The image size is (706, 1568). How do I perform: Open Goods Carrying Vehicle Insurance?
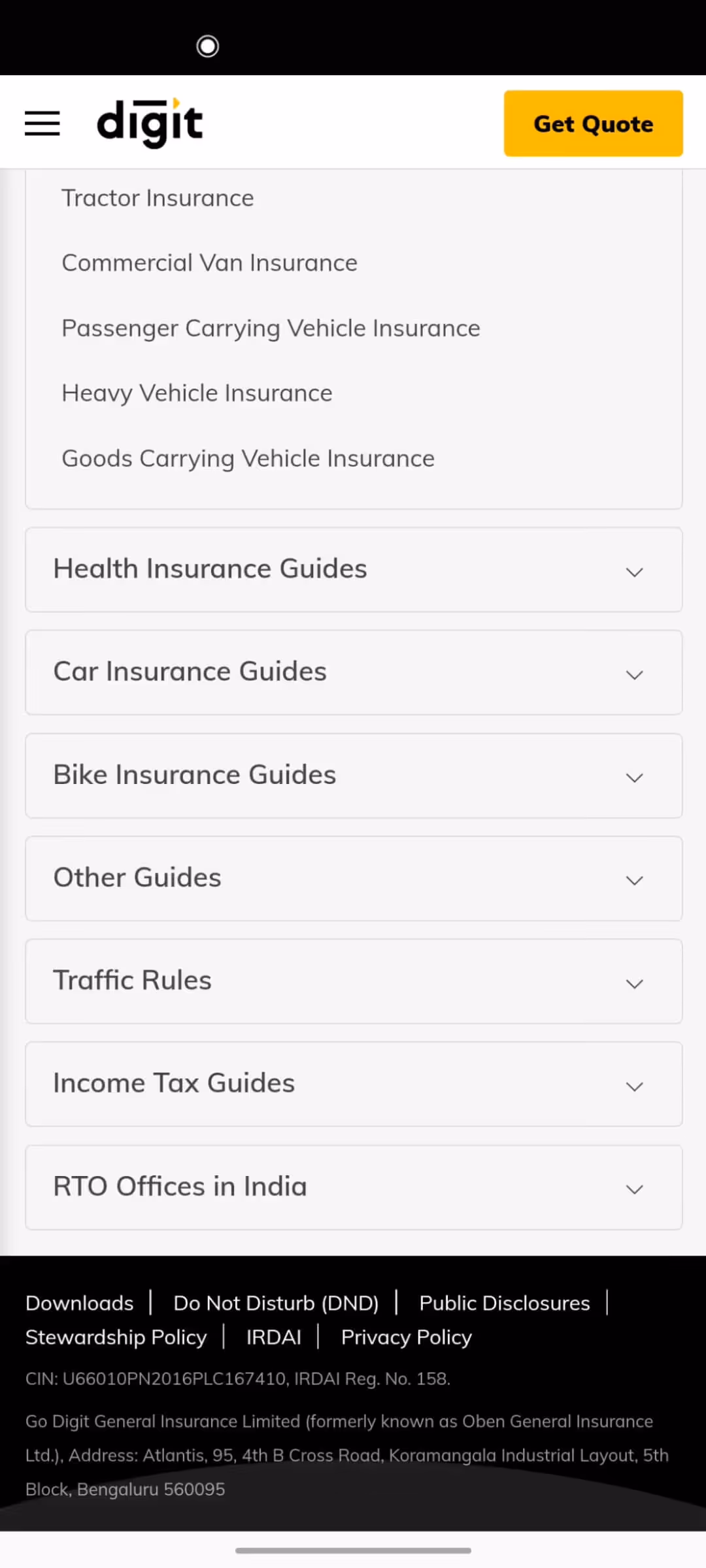[x=248, y=459]
